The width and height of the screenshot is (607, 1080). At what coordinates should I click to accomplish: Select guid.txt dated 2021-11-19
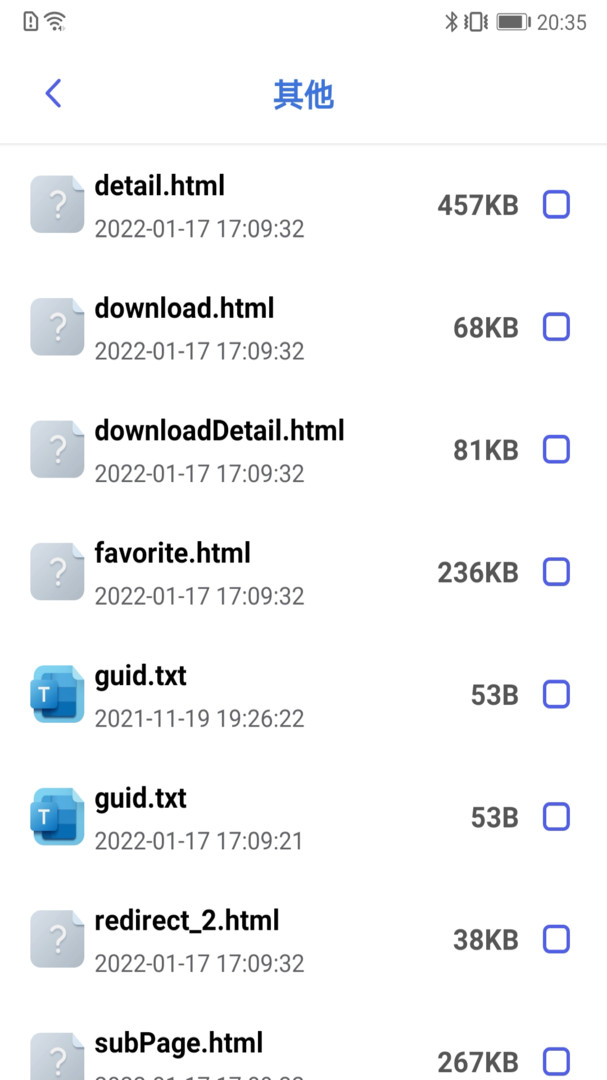(556, 694)
